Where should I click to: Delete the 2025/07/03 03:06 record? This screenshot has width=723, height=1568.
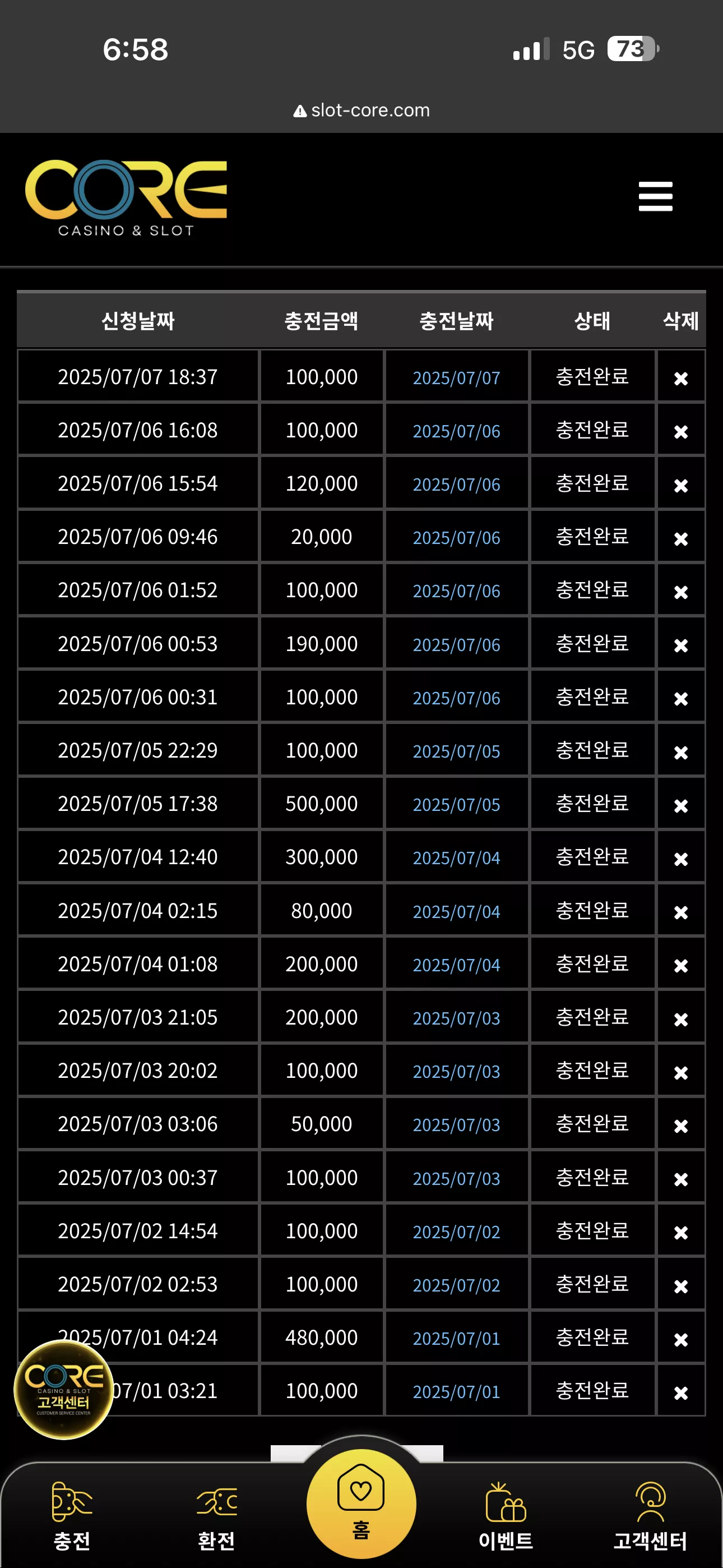(x=680, y=1126)
